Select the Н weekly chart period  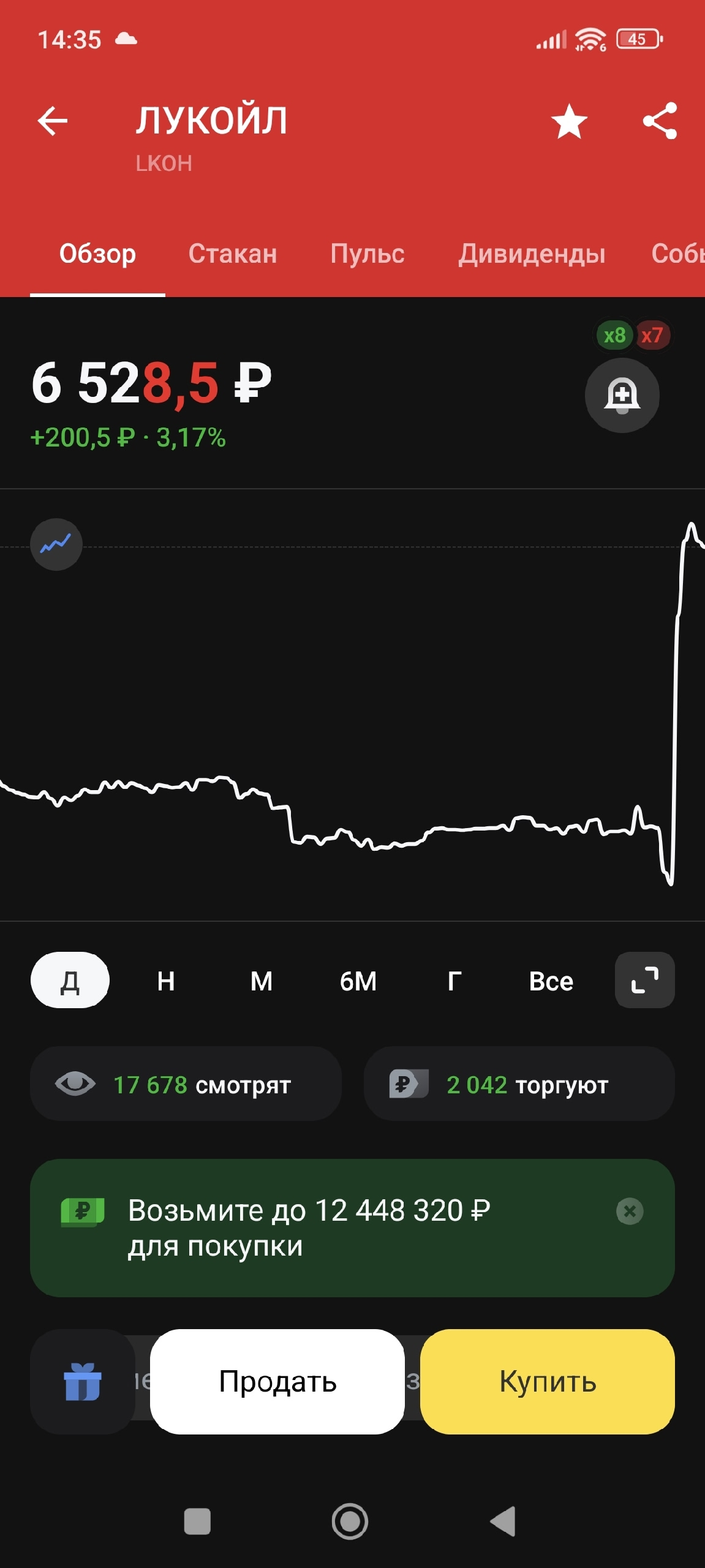[166, 981]
